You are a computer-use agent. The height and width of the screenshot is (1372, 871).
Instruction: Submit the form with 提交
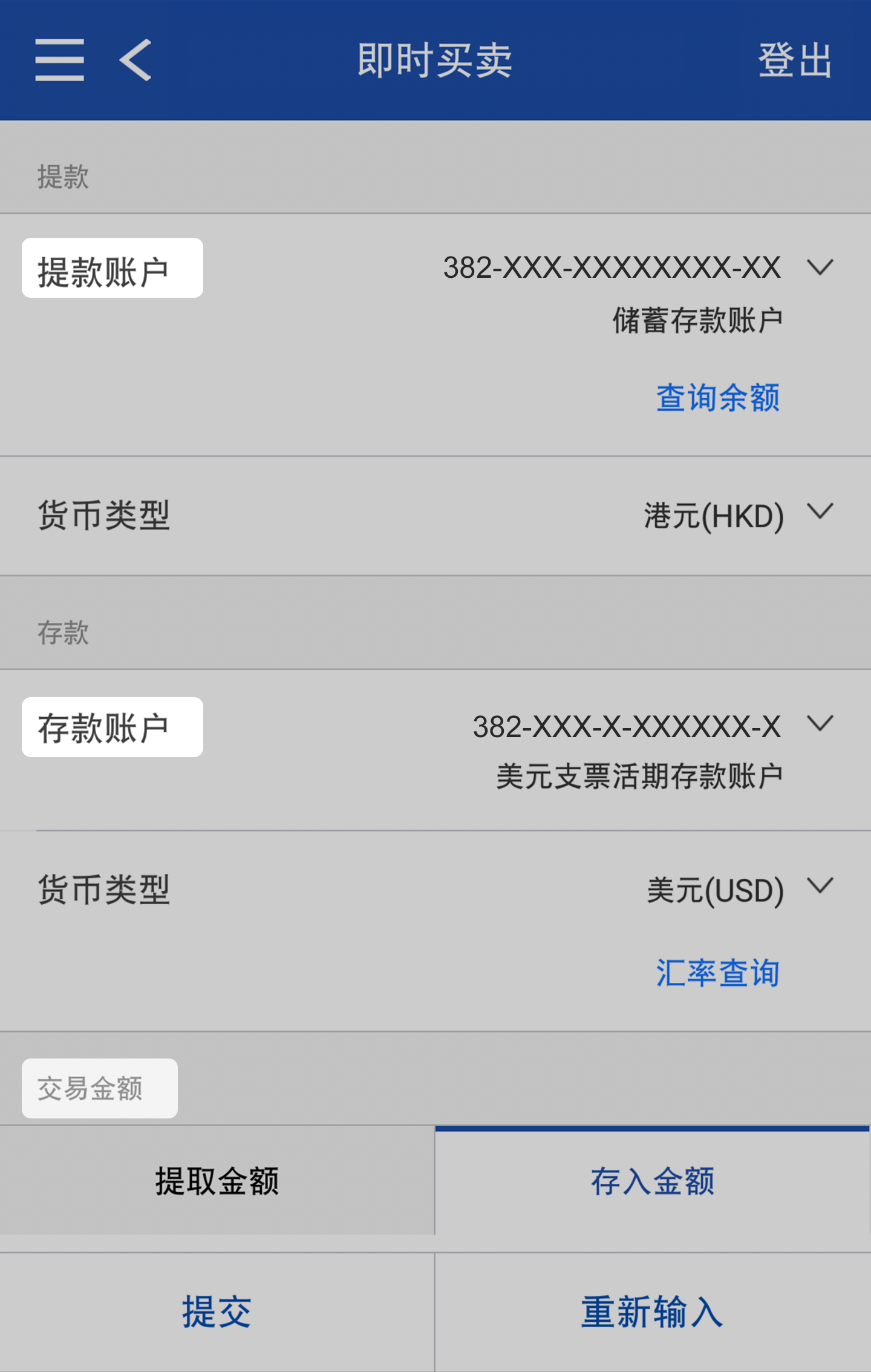(217, 1311)
